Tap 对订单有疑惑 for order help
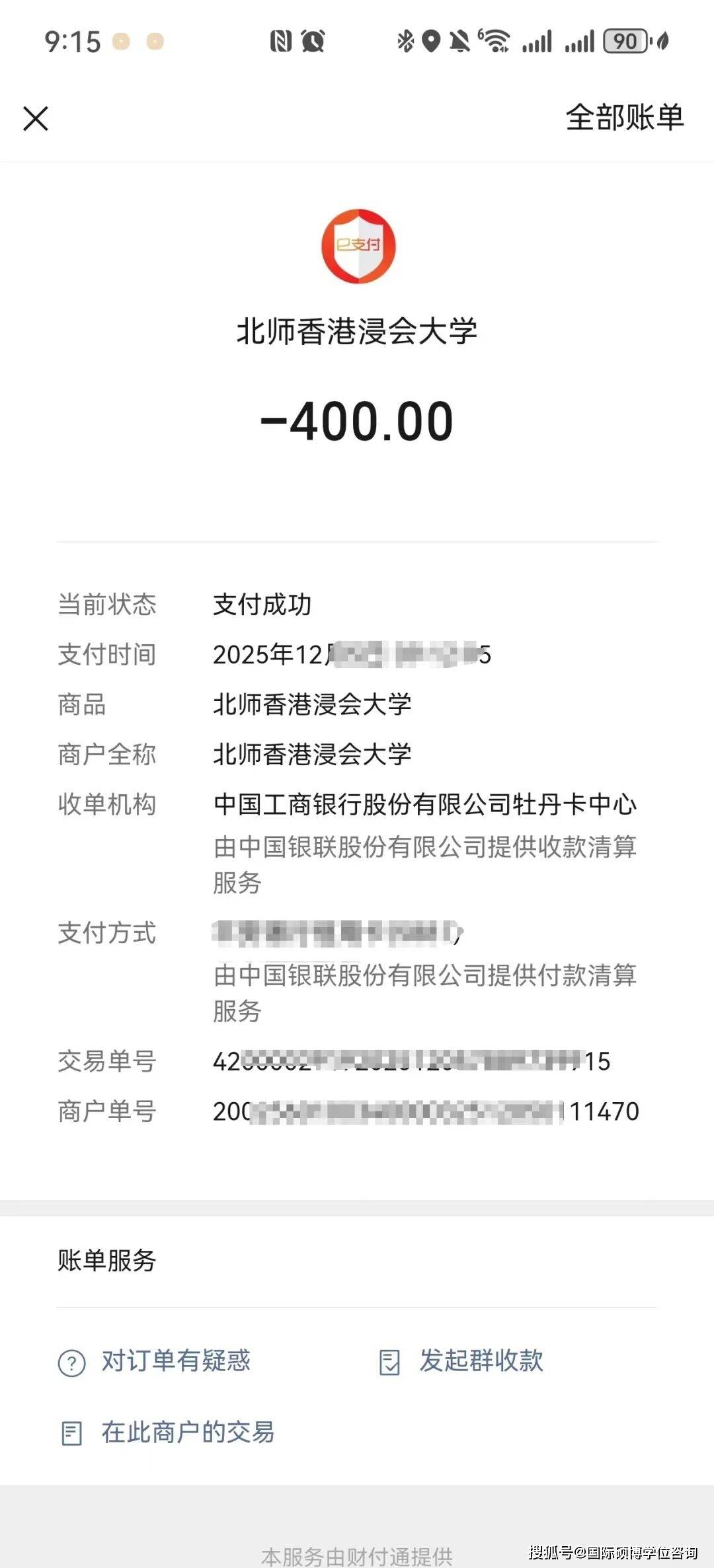The height and width of the screenshot is (1568, 714). pyautogui.click(x=155, y=1361)
